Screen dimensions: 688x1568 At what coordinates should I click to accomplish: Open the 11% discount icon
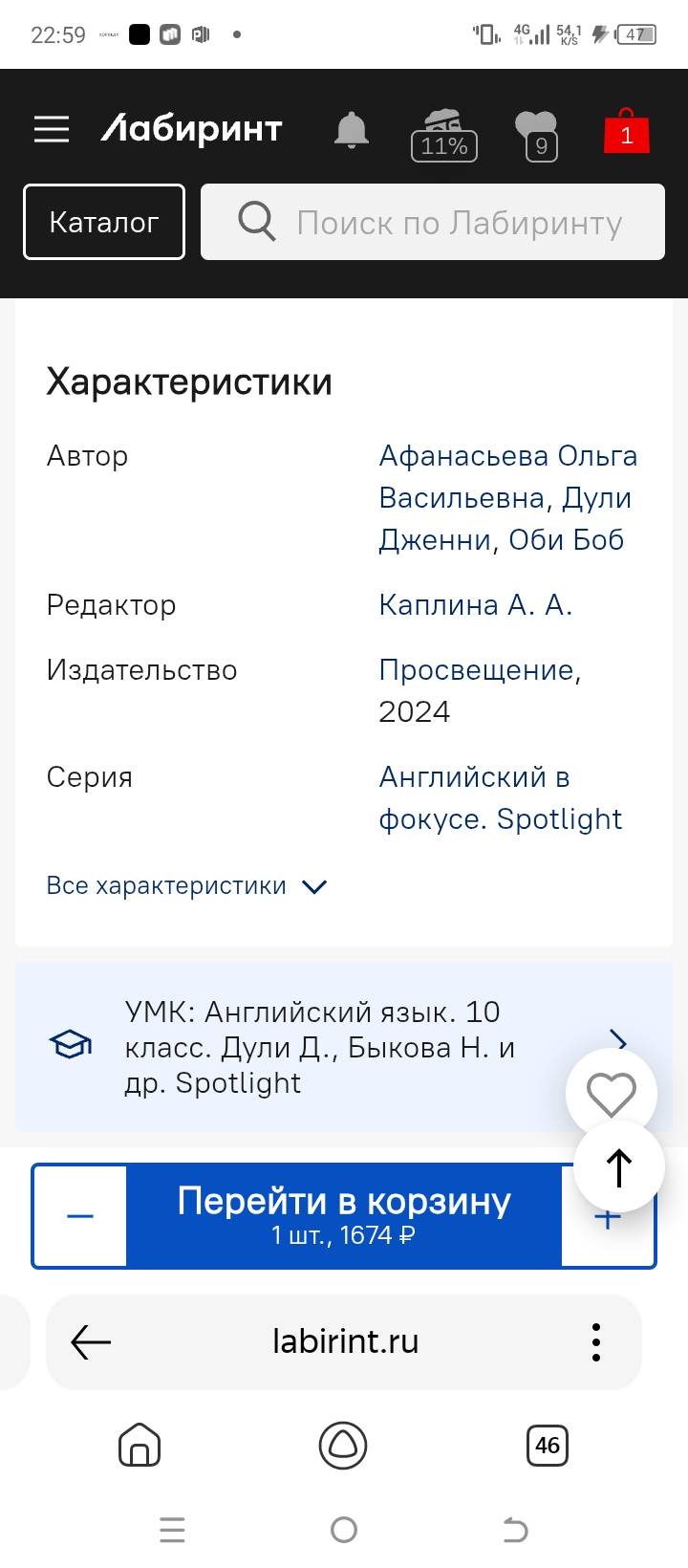(443, 134)
